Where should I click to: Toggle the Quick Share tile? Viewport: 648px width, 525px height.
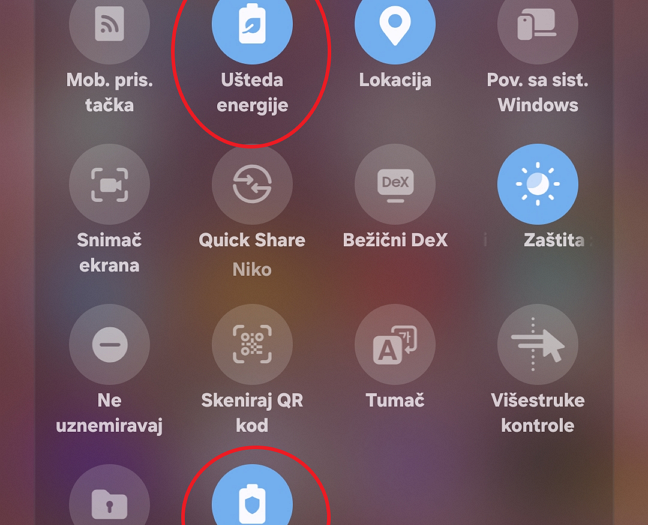click(252, 185)
